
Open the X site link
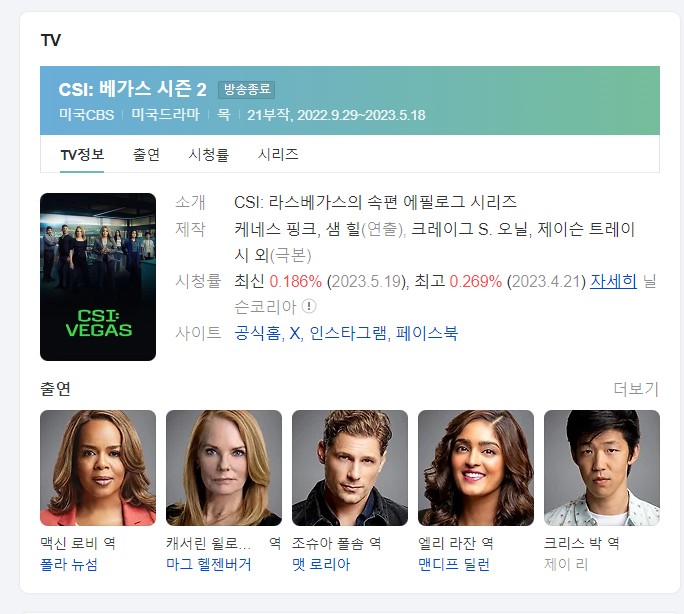[x=295, y=333]
